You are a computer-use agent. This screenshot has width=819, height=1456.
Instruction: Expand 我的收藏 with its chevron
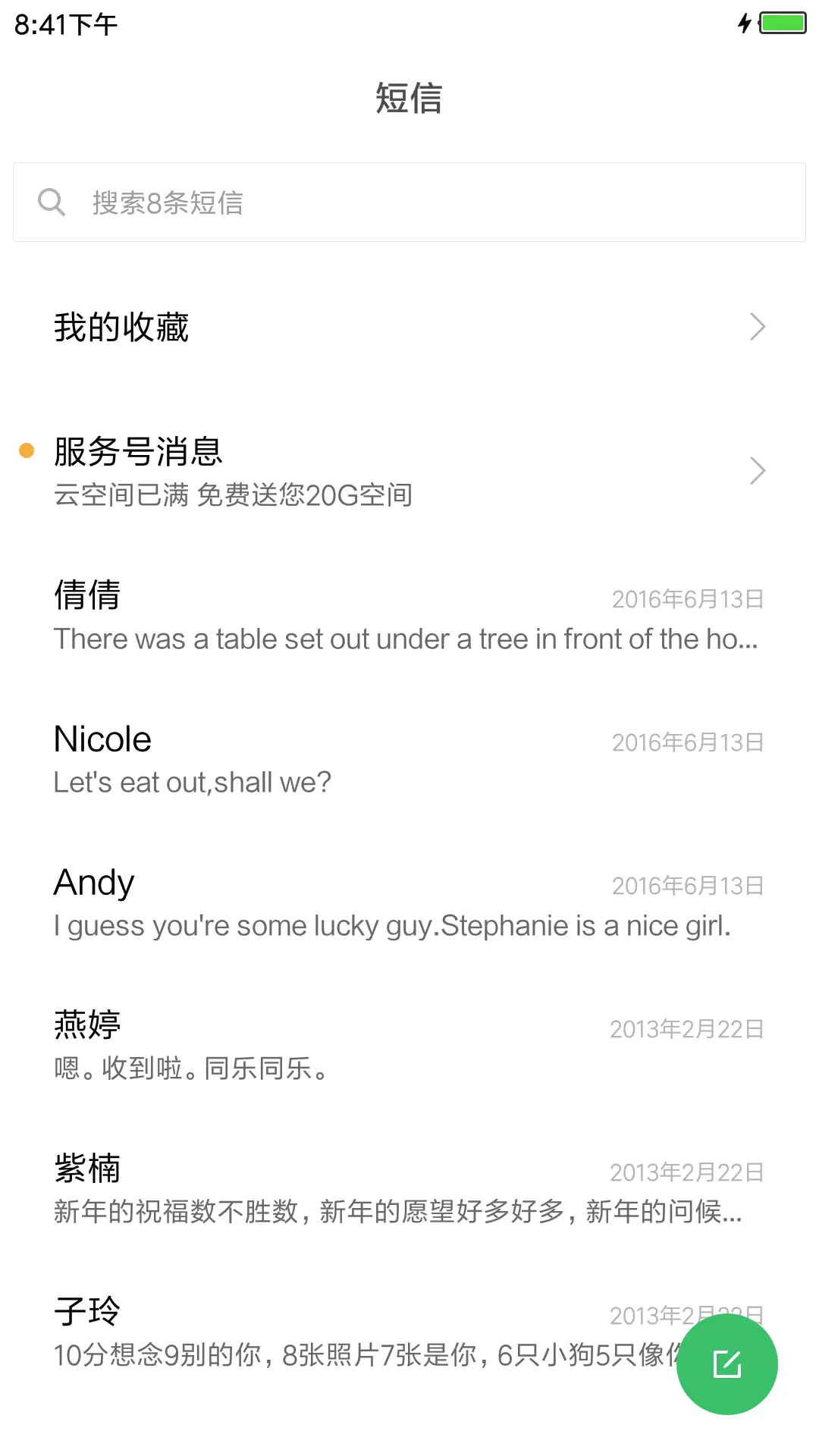[x=758, y=326]
